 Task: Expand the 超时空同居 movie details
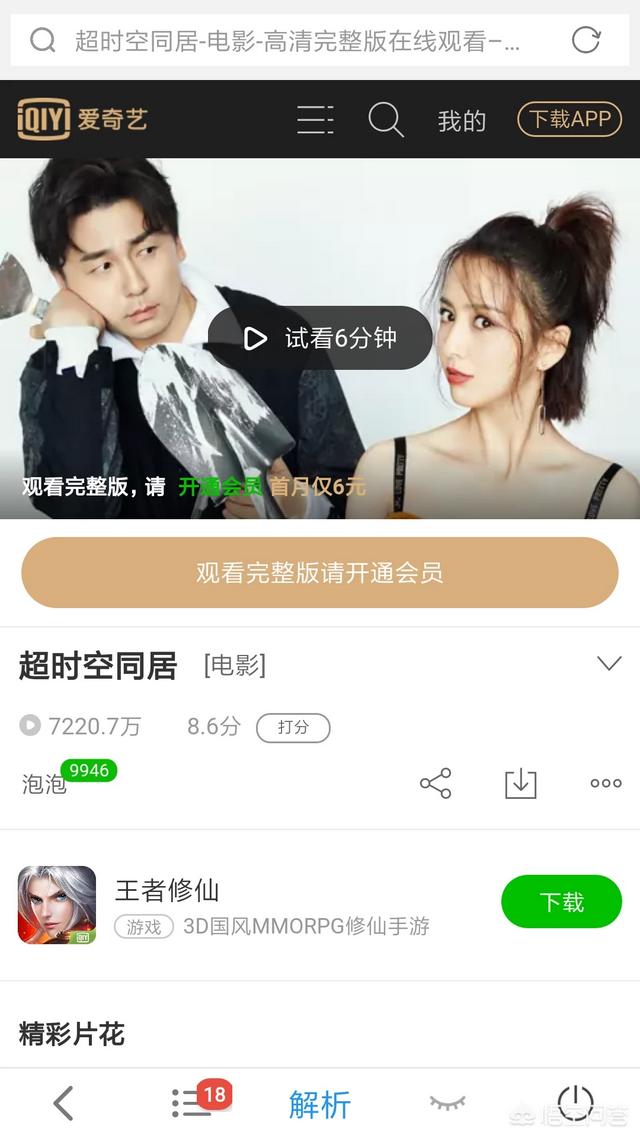tap(608, 664)
